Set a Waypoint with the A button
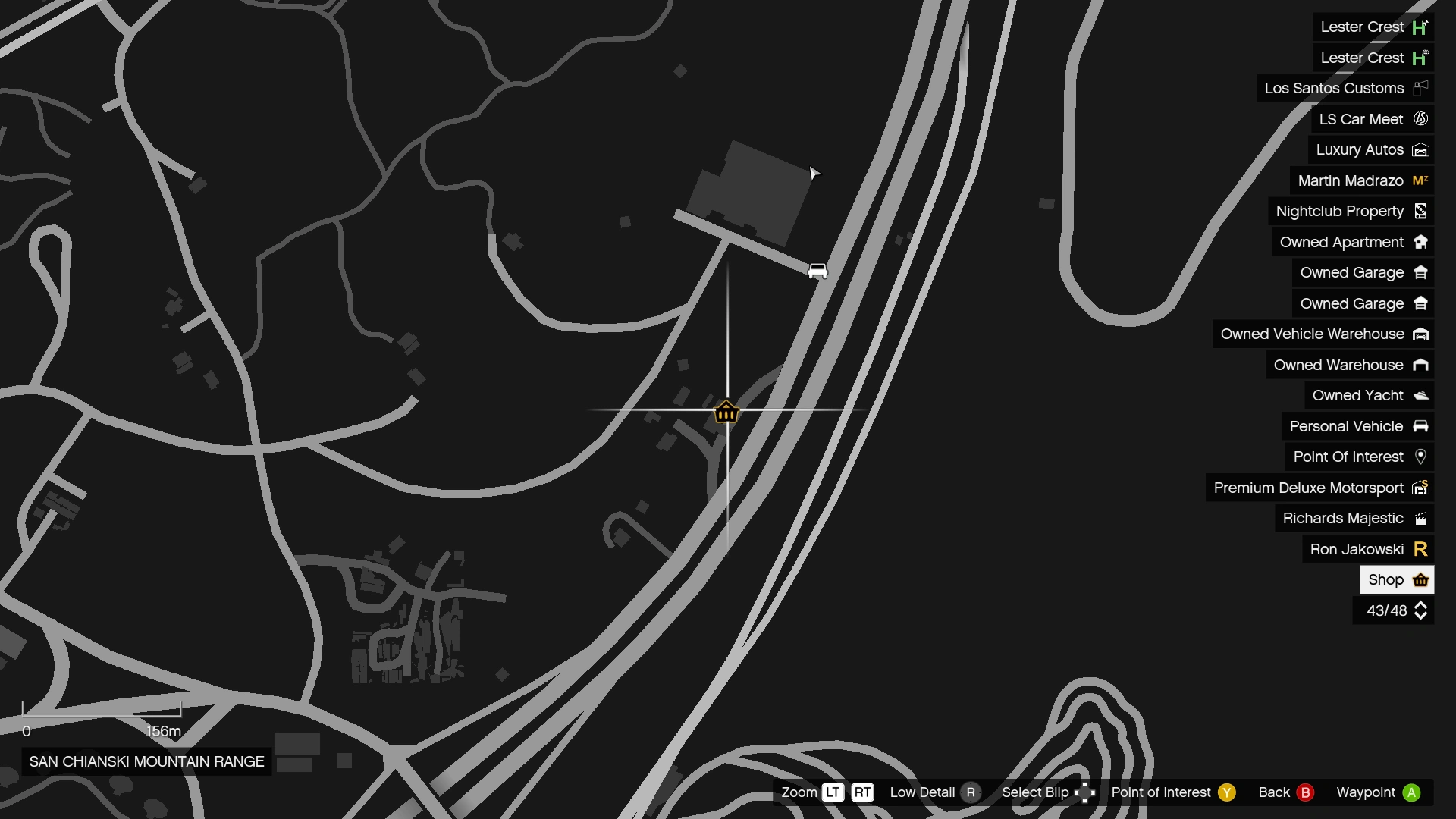The height and width of the screenshot is (819, 1456). point(1410,792)
